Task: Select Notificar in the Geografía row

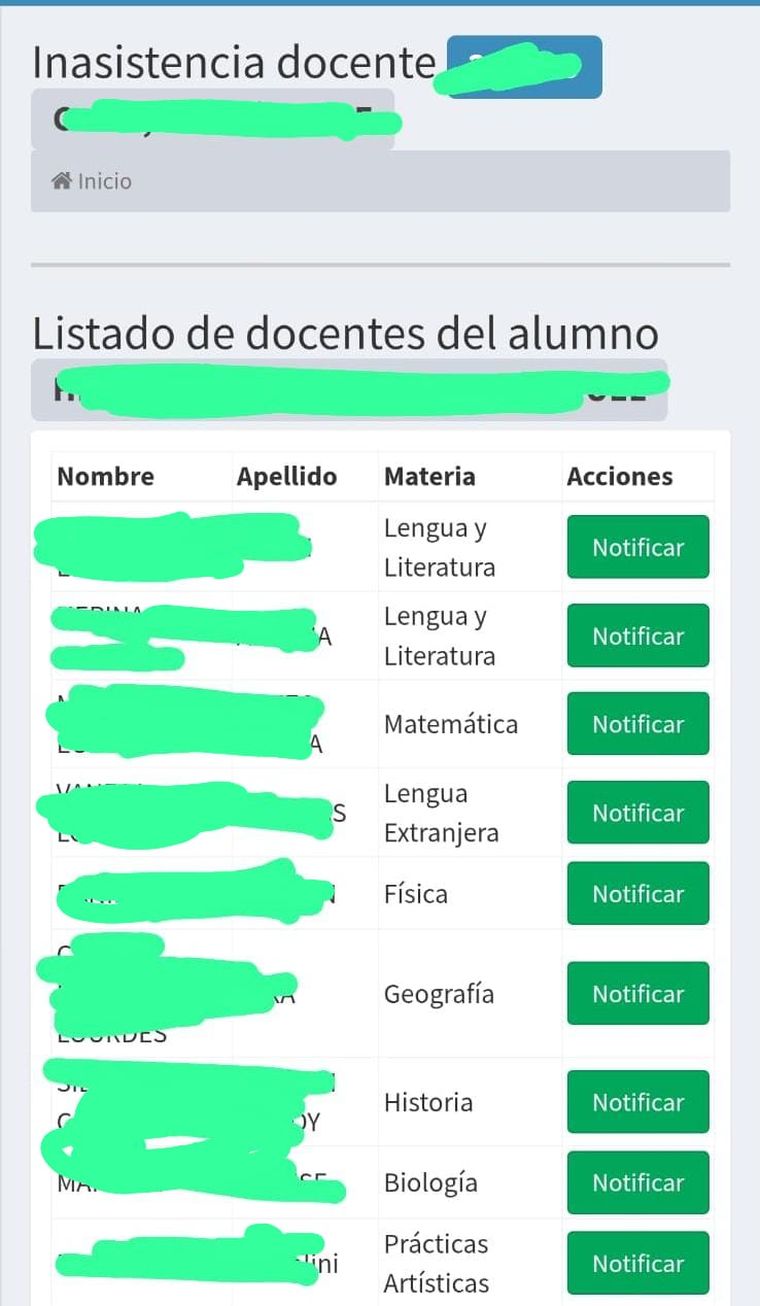Action: pyautogui.click(x=638, y=994)
